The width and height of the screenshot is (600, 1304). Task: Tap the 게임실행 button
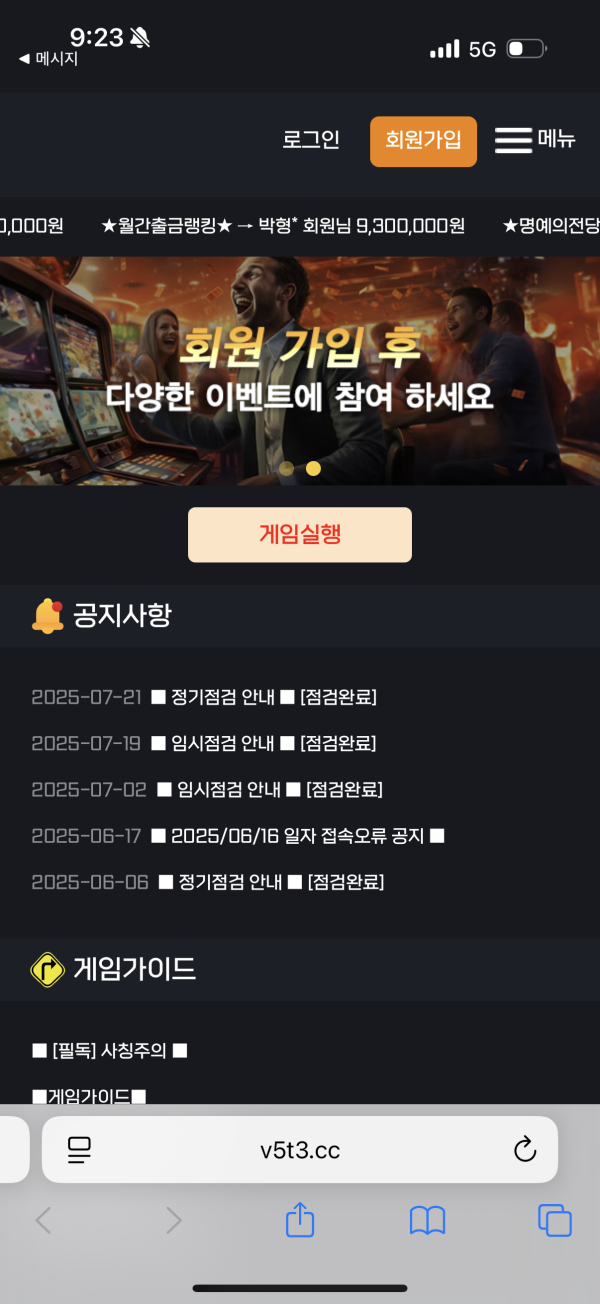click(x=300, y=535)
